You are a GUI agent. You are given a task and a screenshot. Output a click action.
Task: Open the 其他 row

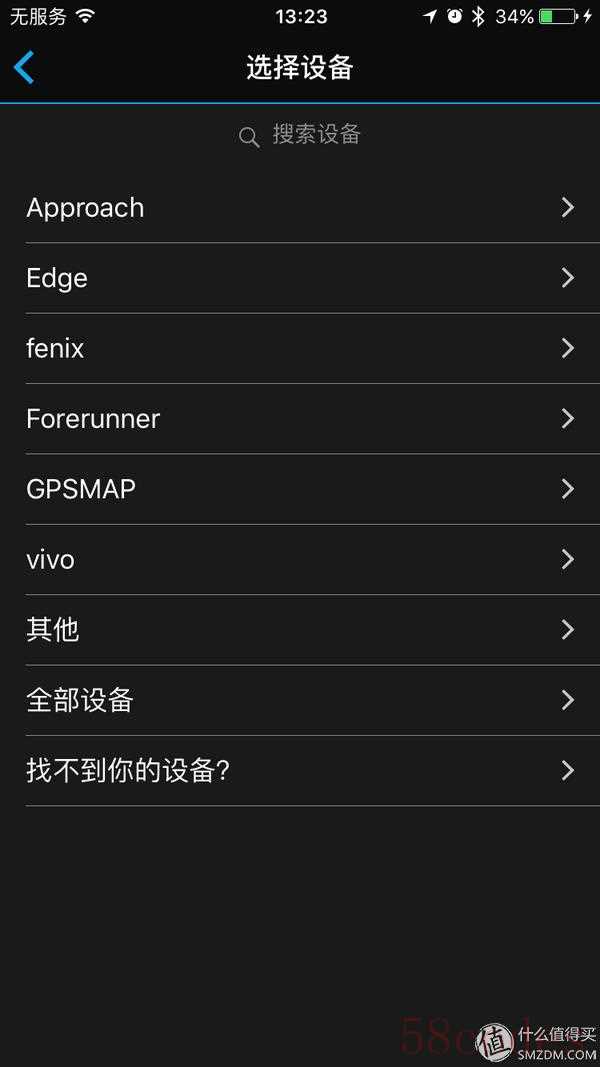pos(300,630)
